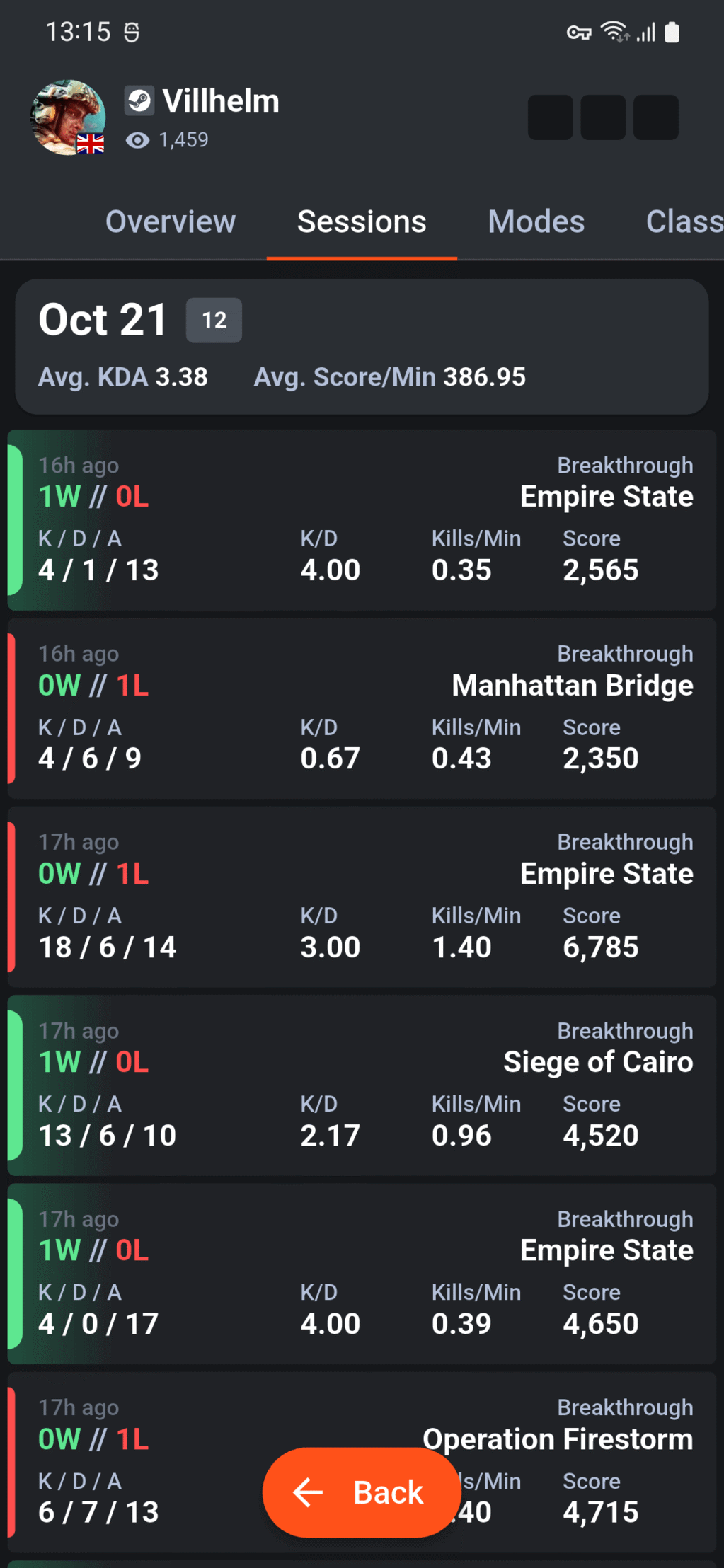Tap the orange Back button
This screenshot has height=1568, width=724.
click(362, 1492)
